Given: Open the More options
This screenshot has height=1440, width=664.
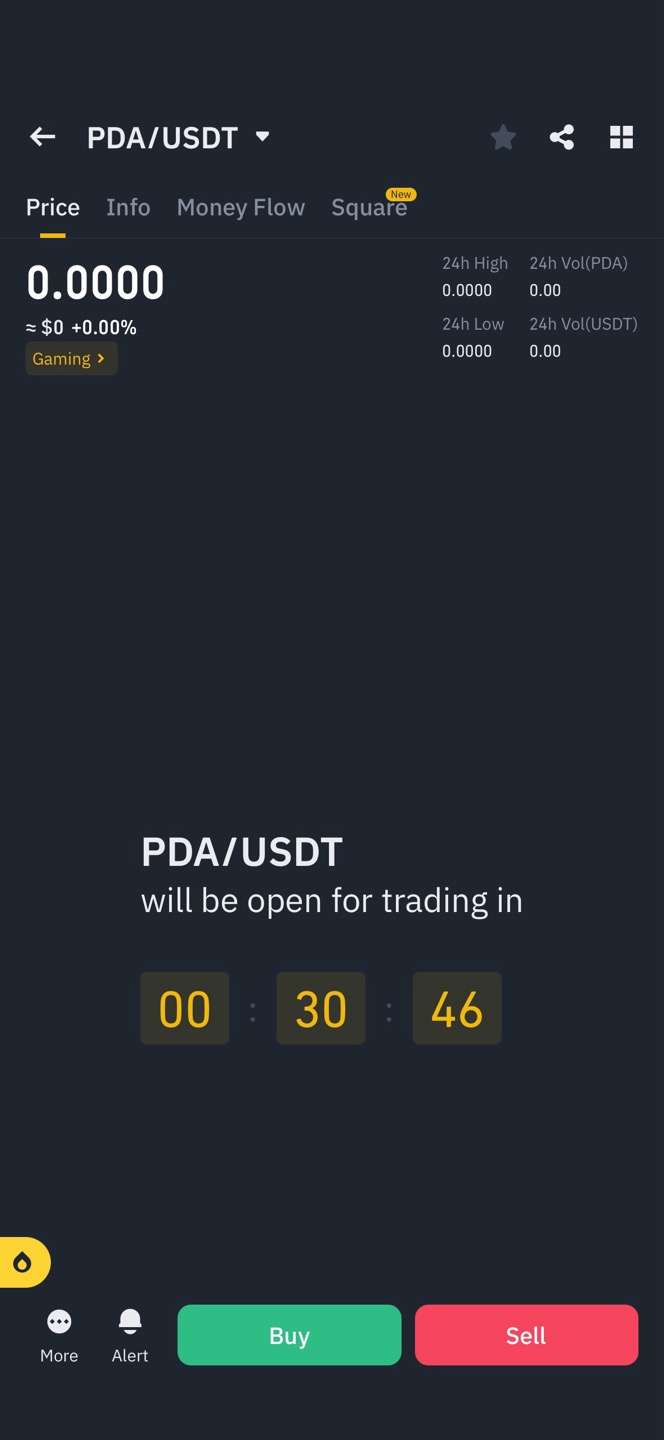Looking at the screenshot, I should pos(59,1335).
